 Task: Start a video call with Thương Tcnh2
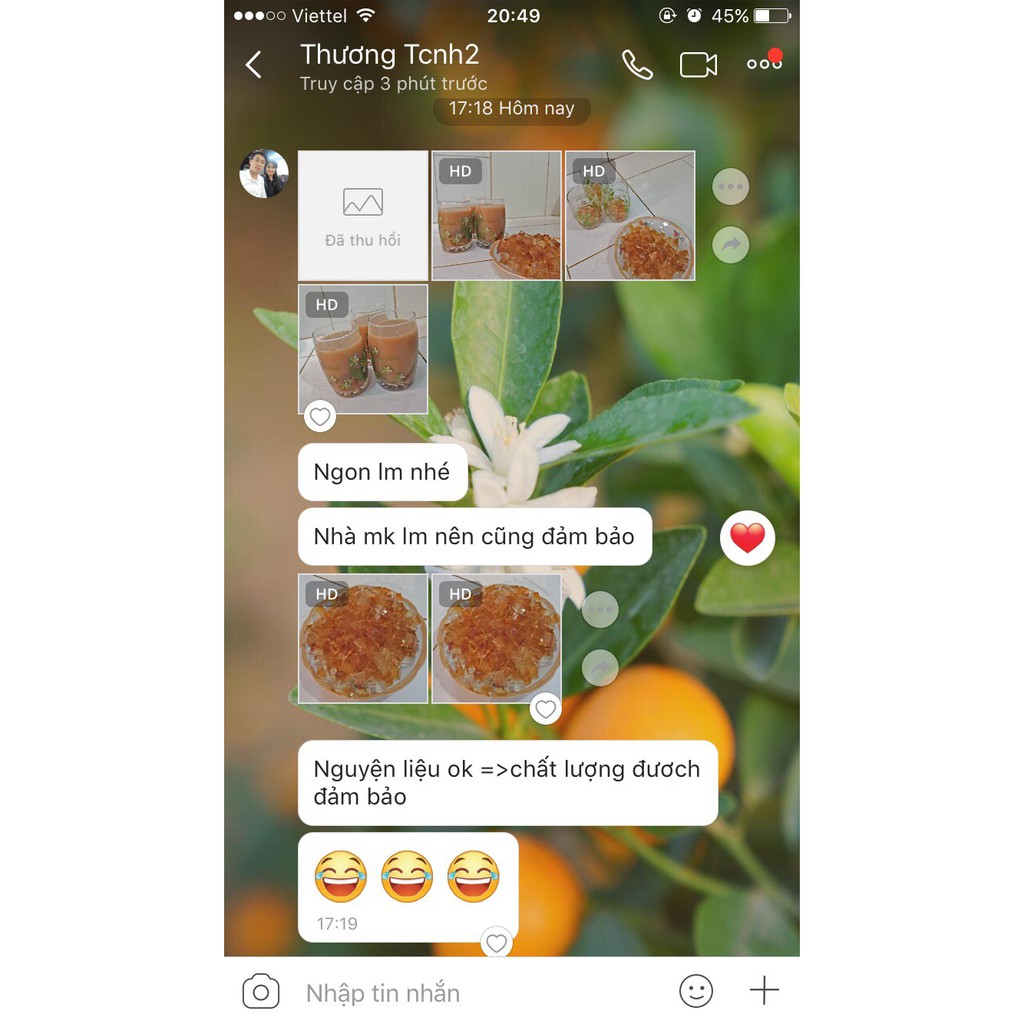coord(698,65)
